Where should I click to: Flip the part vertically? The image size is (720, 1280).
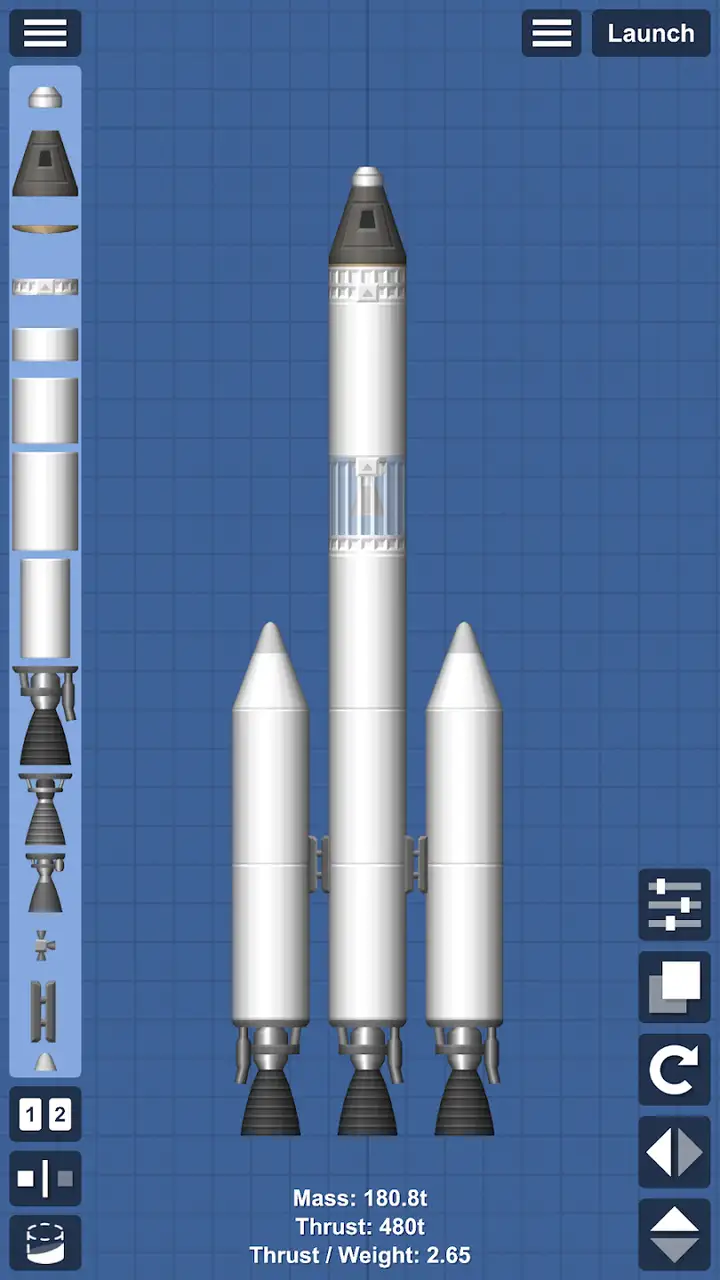pyautogui.click(x=675, y=1235)
